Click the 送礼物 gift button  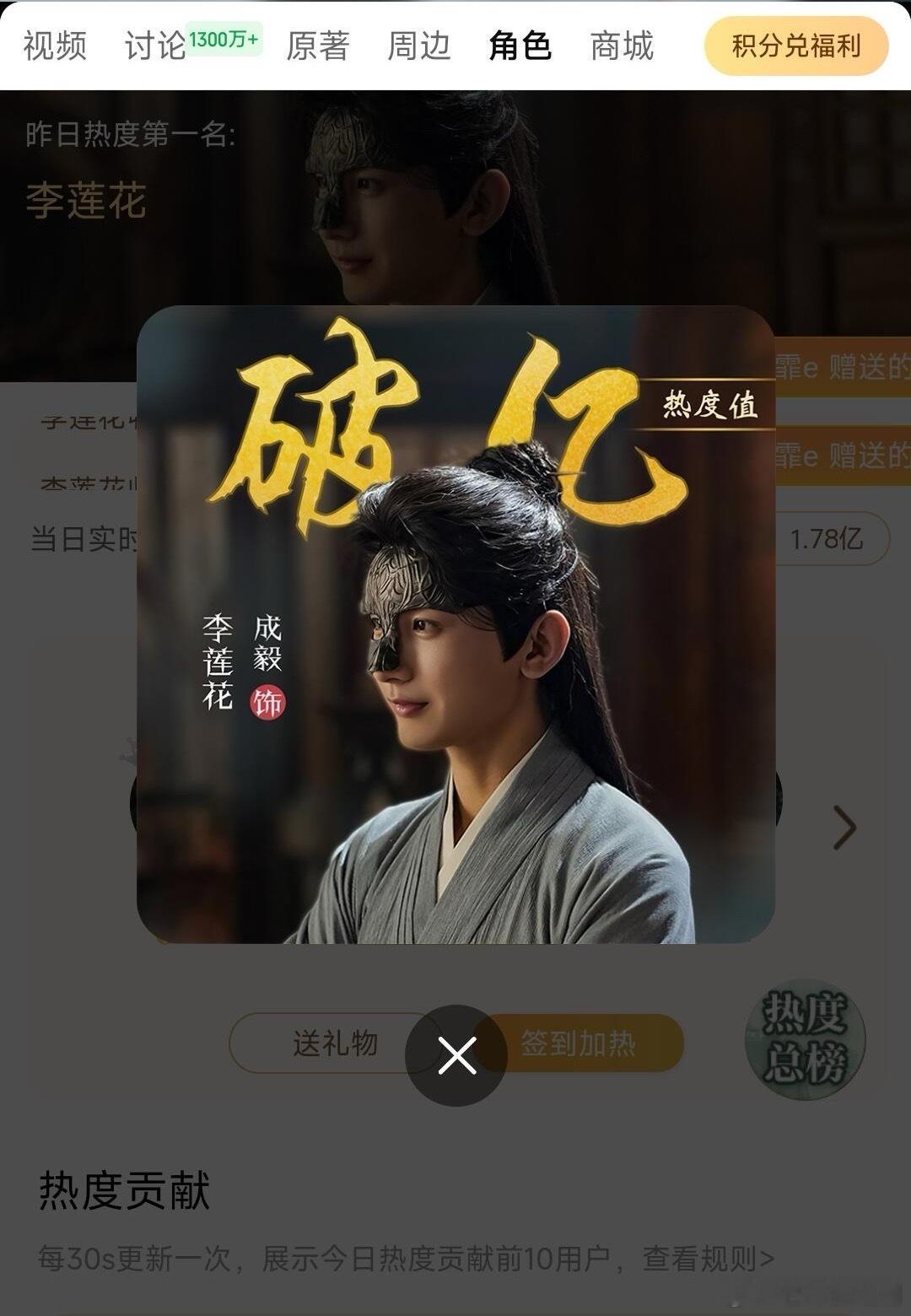point(333,1043)
